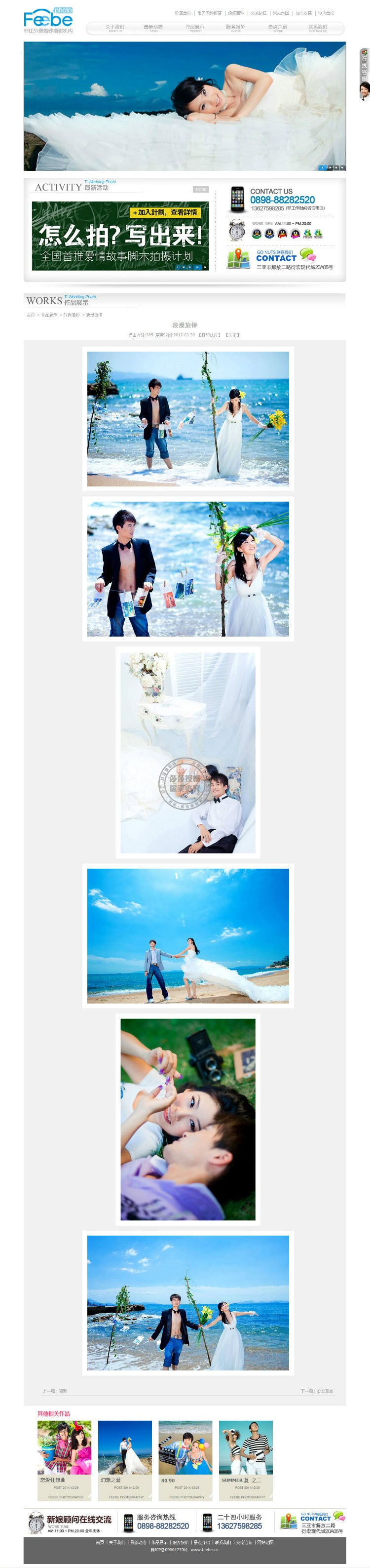Tap the MORE button beside 最新活动
The image size is (370, 1568).
tap(200, 189)
